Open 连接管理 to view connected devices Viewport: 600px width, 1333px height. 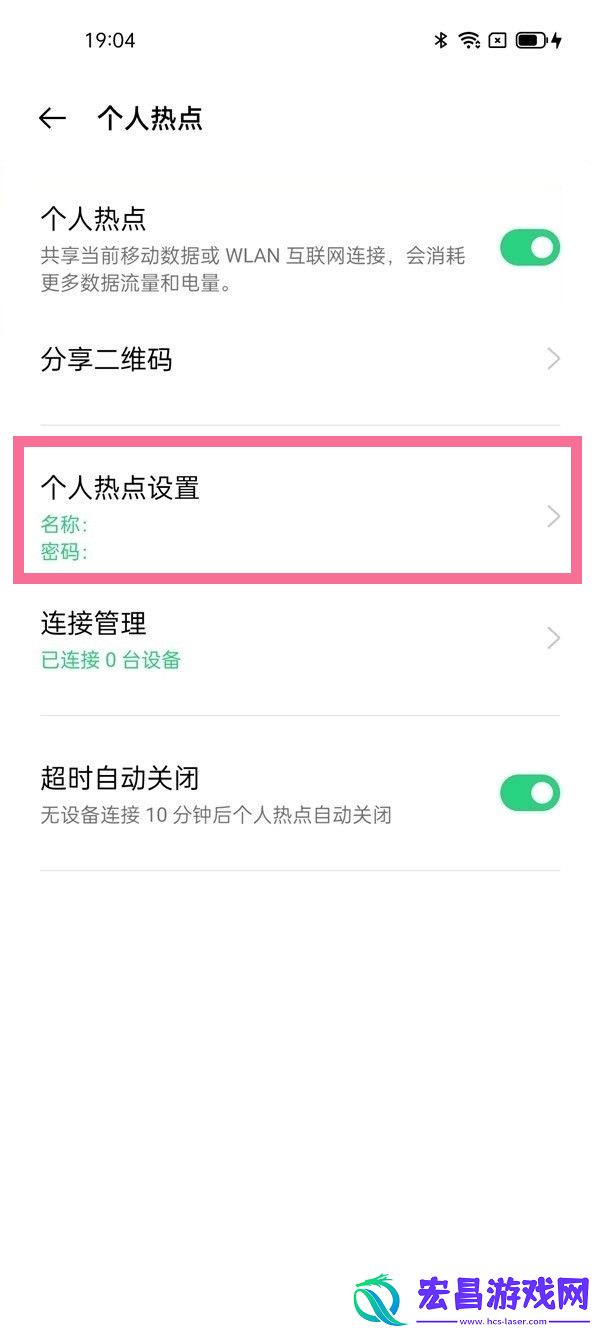(x=300, y=638)
